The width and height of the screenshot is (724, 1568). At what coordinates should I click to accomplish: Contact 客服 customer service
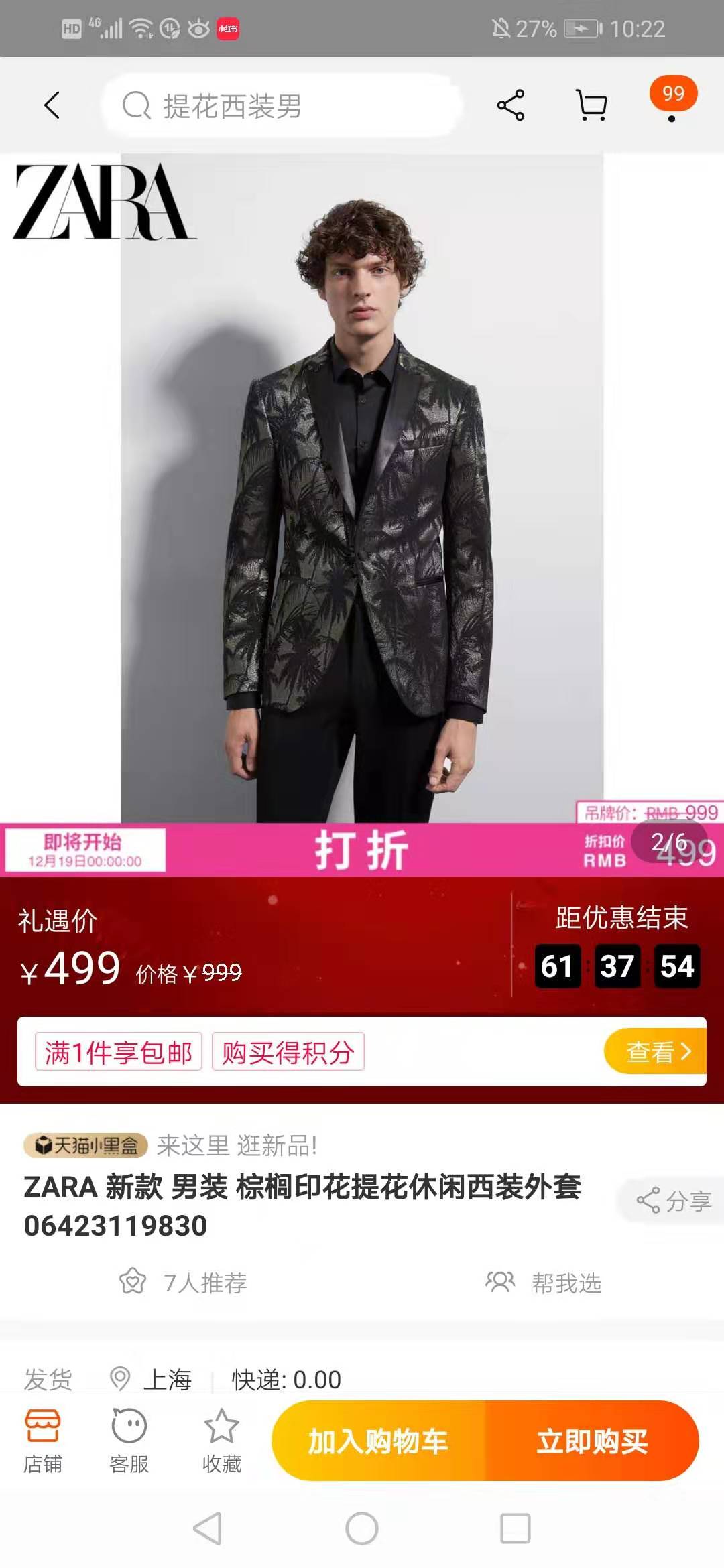click(129, 1439)
